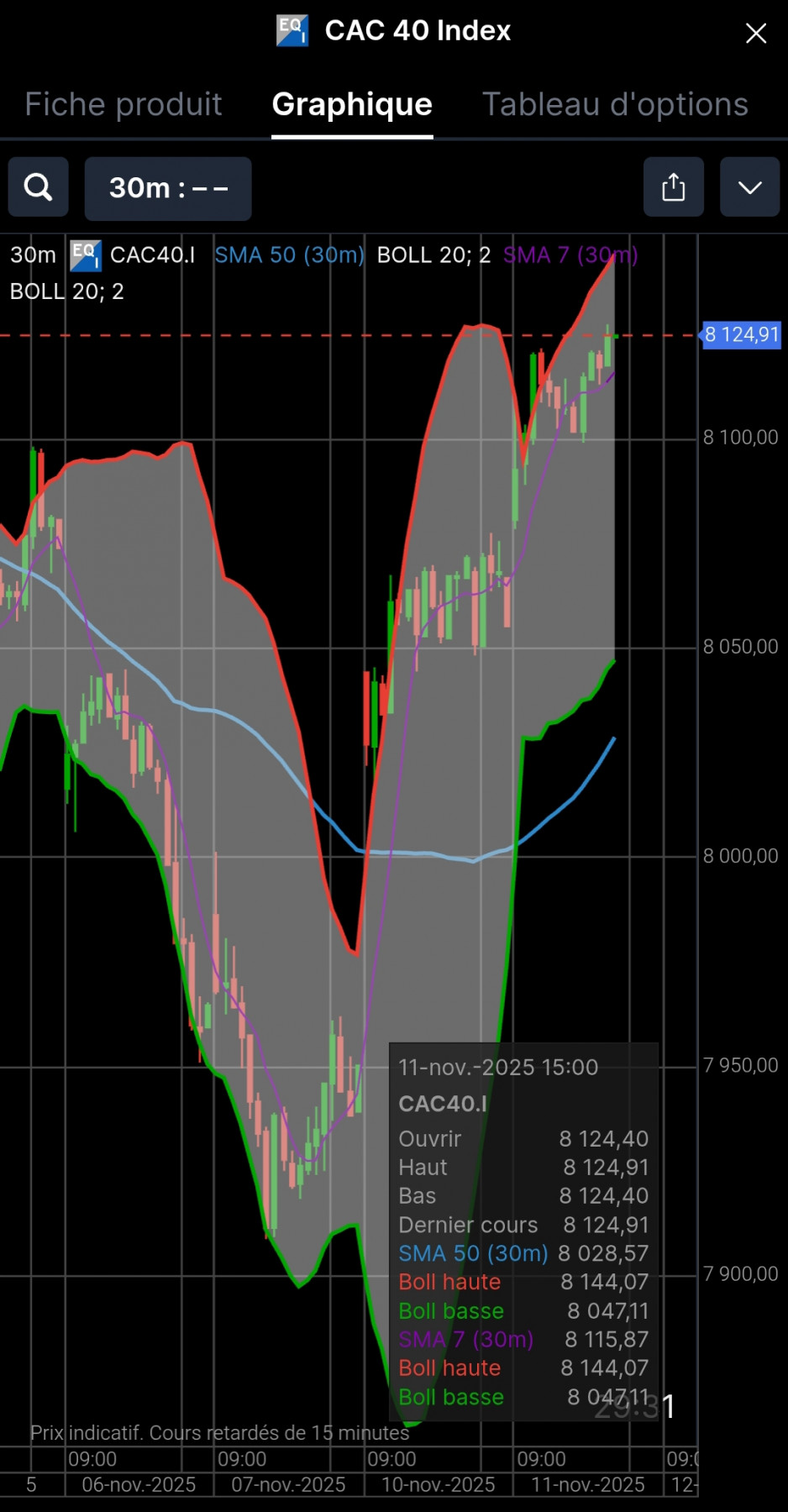Toggle the SMA 7 (30m) entry in the tooltip
788x1512 pixels.
[465, 1339]
